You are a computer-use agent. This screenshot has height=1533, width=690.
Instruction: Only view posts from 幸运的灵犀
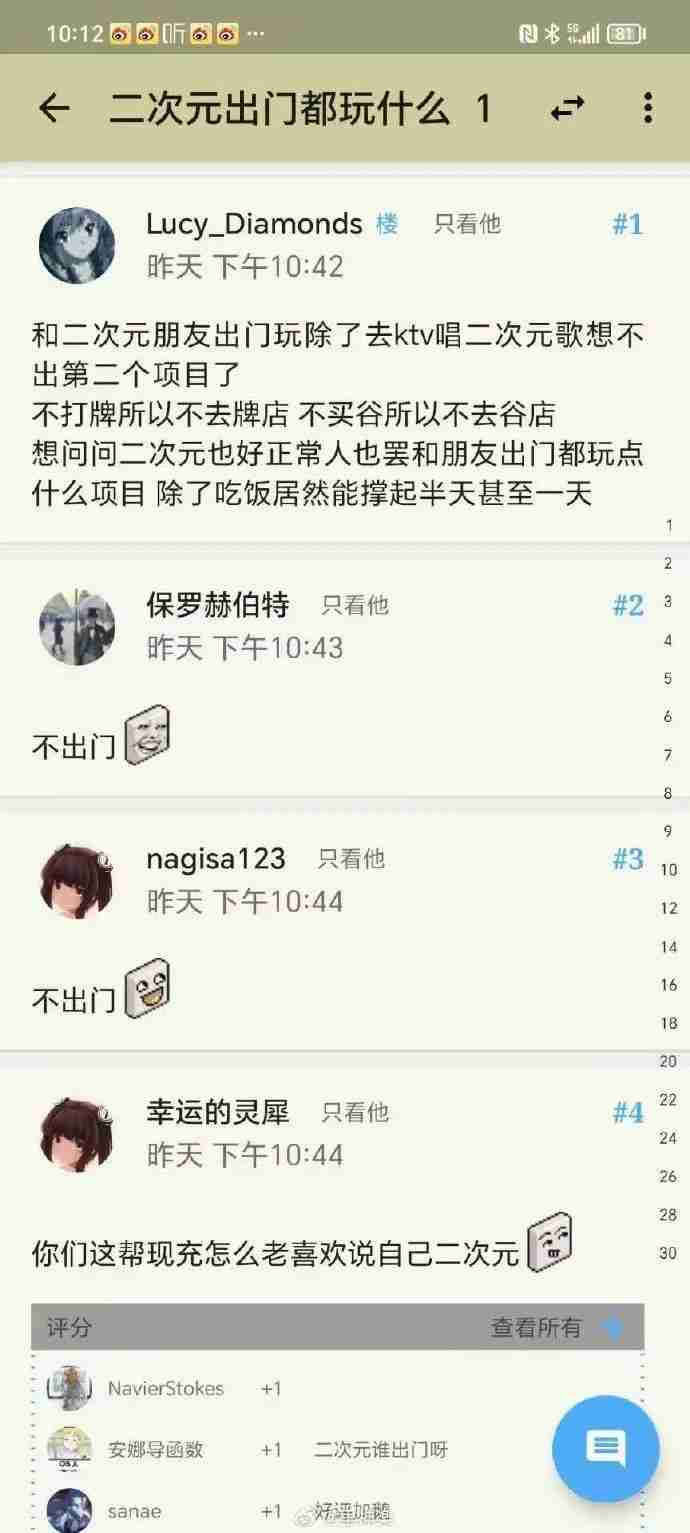[355, 1113]
